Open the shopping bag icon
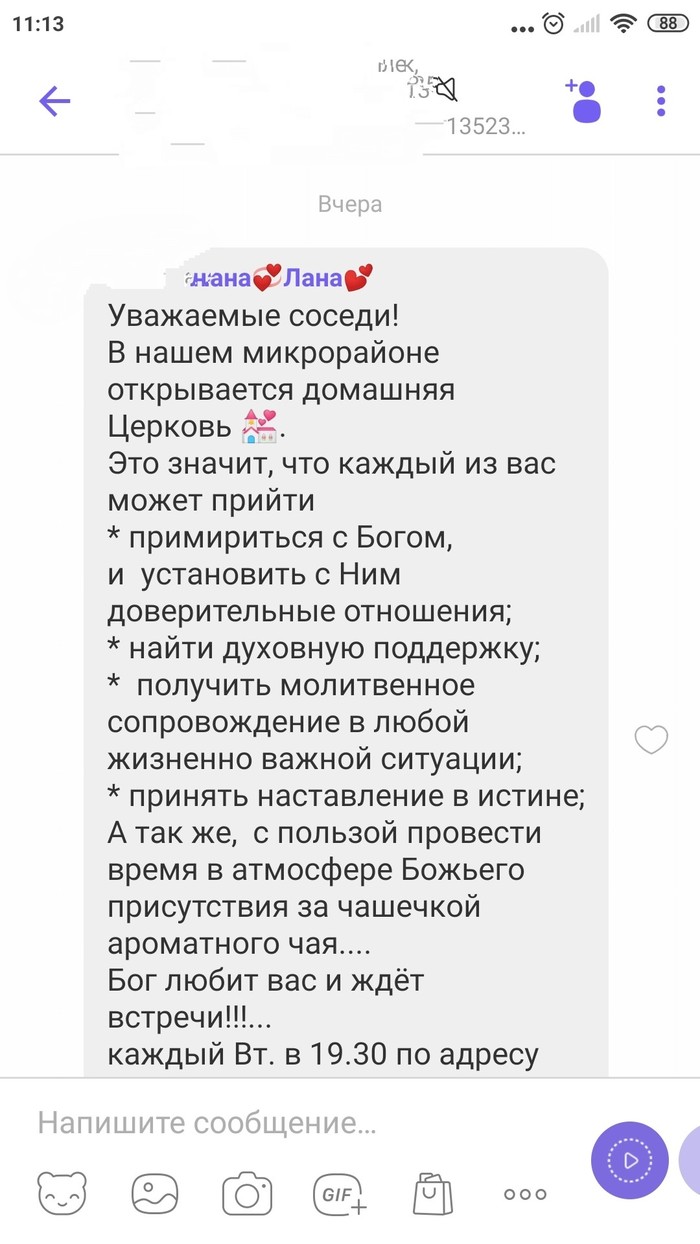 coord(432,1193)
